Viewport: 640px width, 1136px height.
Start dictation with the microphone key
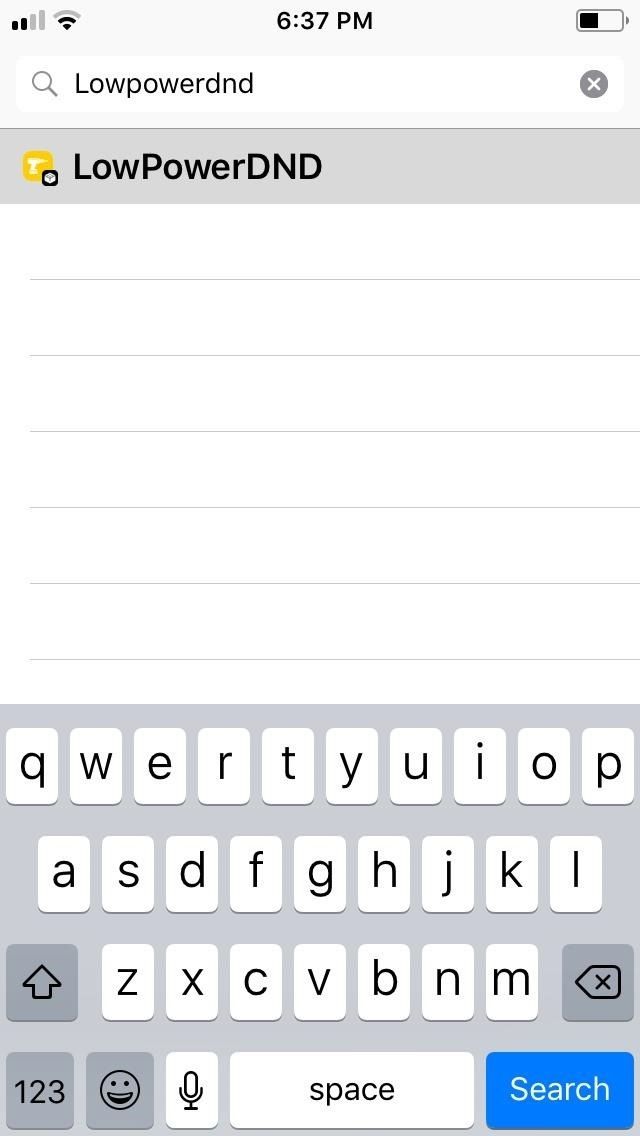[x=192, y=1089]
